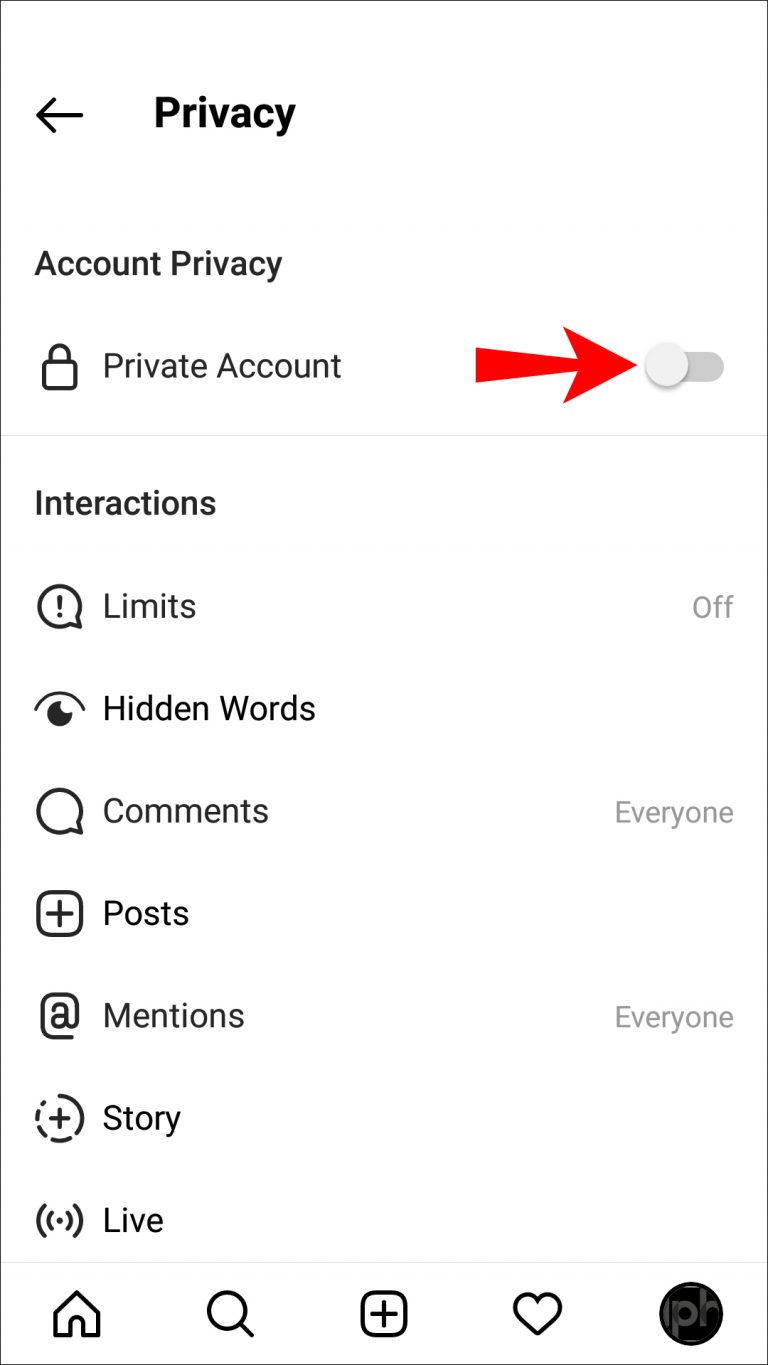Click the lock icon beside Private Account
The height and width of the screenshot is (1365, 768).
(x=59, y=367)
